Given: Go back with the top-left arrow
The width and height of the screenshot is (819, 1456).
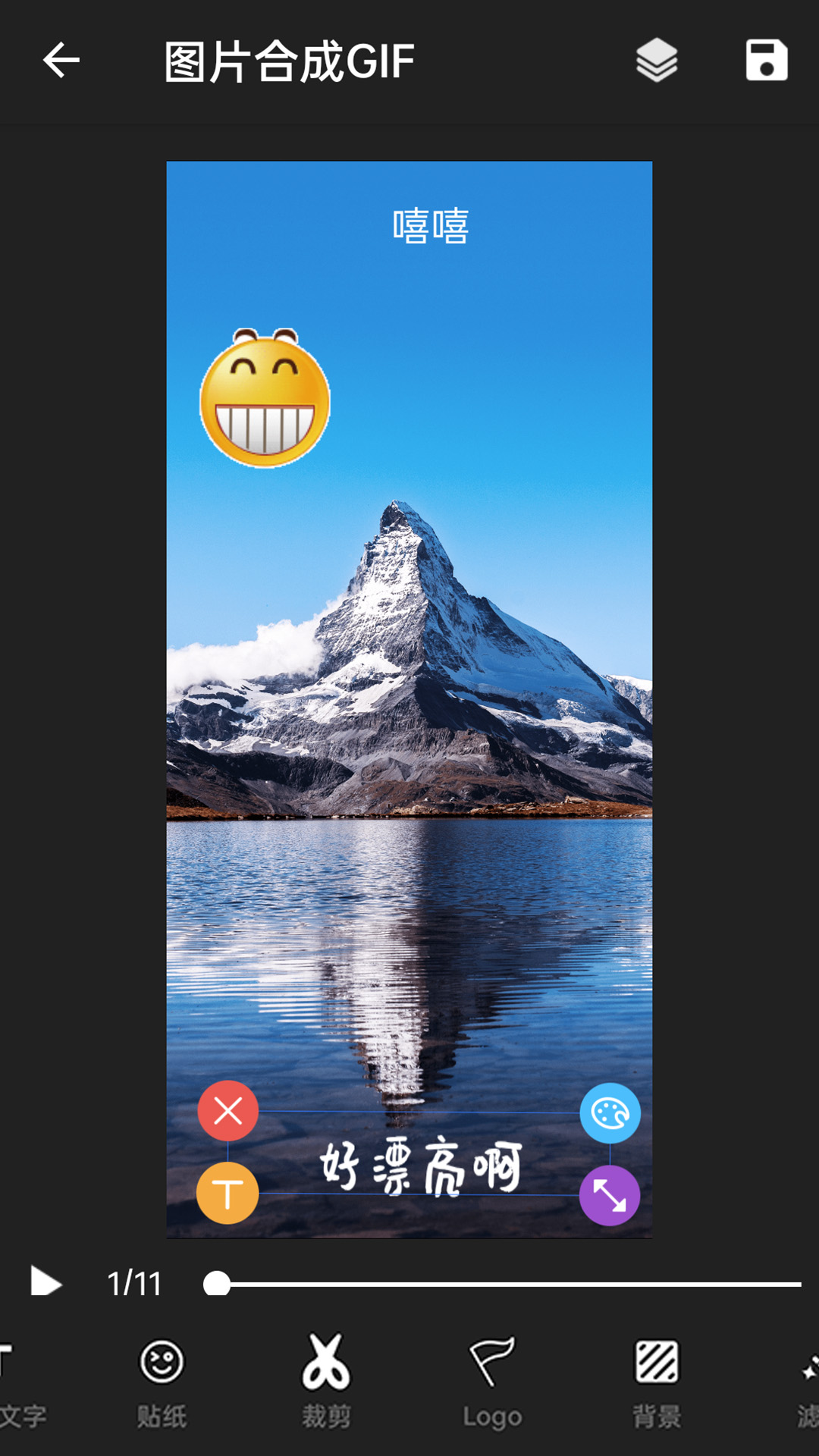Looking at the screenshot, I should tap(61, 61).
